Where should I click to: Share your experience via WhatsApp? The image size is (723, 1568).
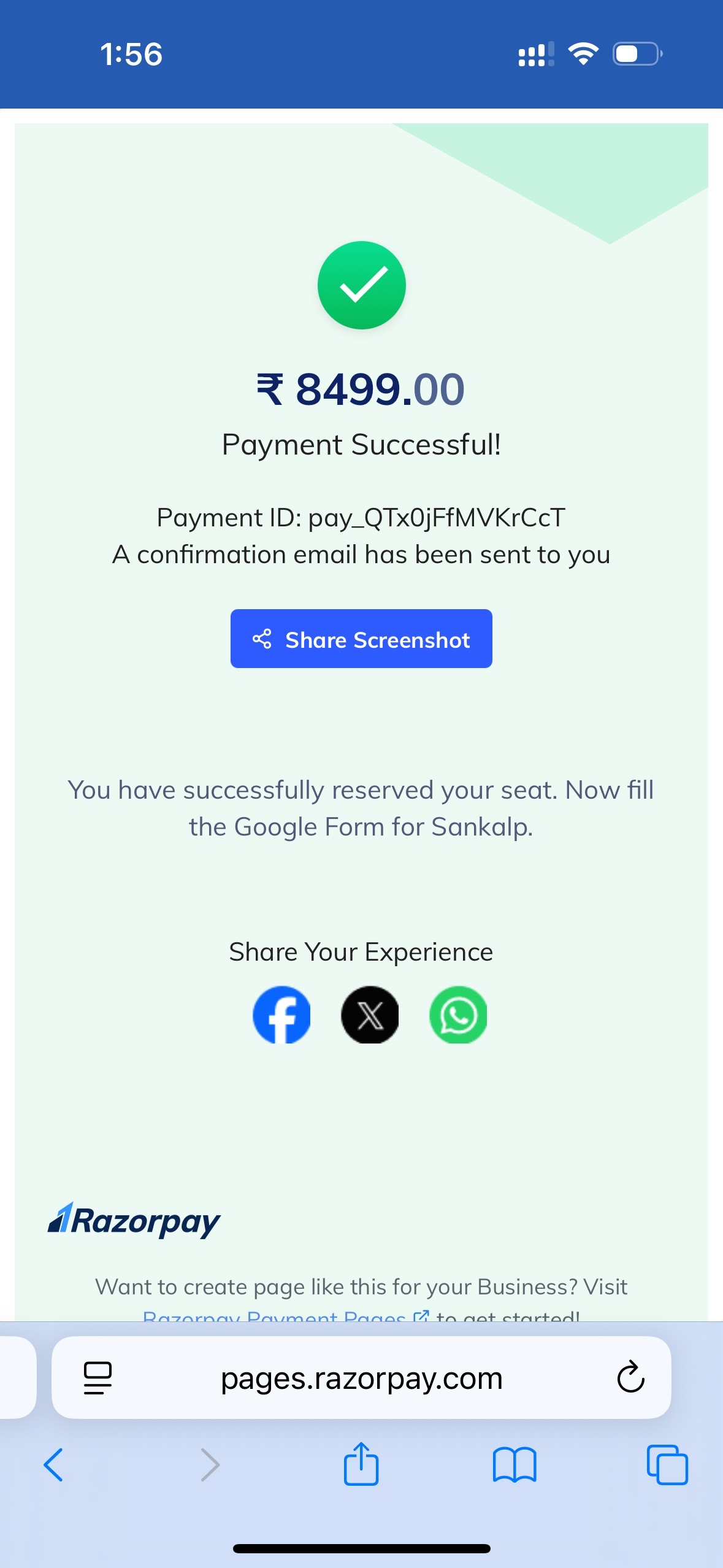[458, 1015]
